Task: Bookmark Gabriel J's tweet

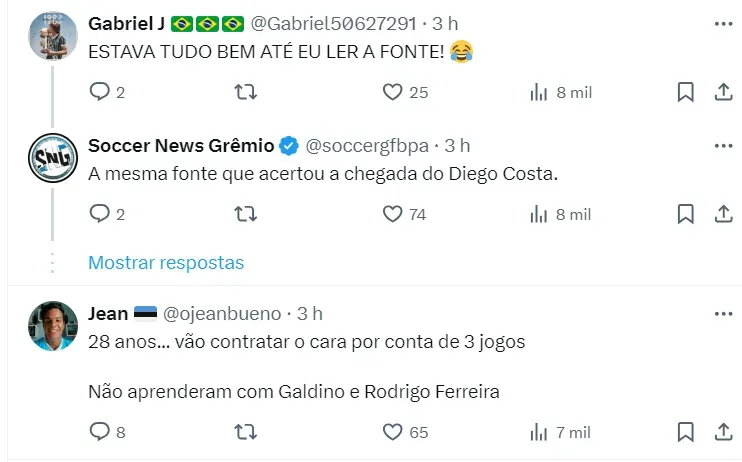Action: (685, 92)
